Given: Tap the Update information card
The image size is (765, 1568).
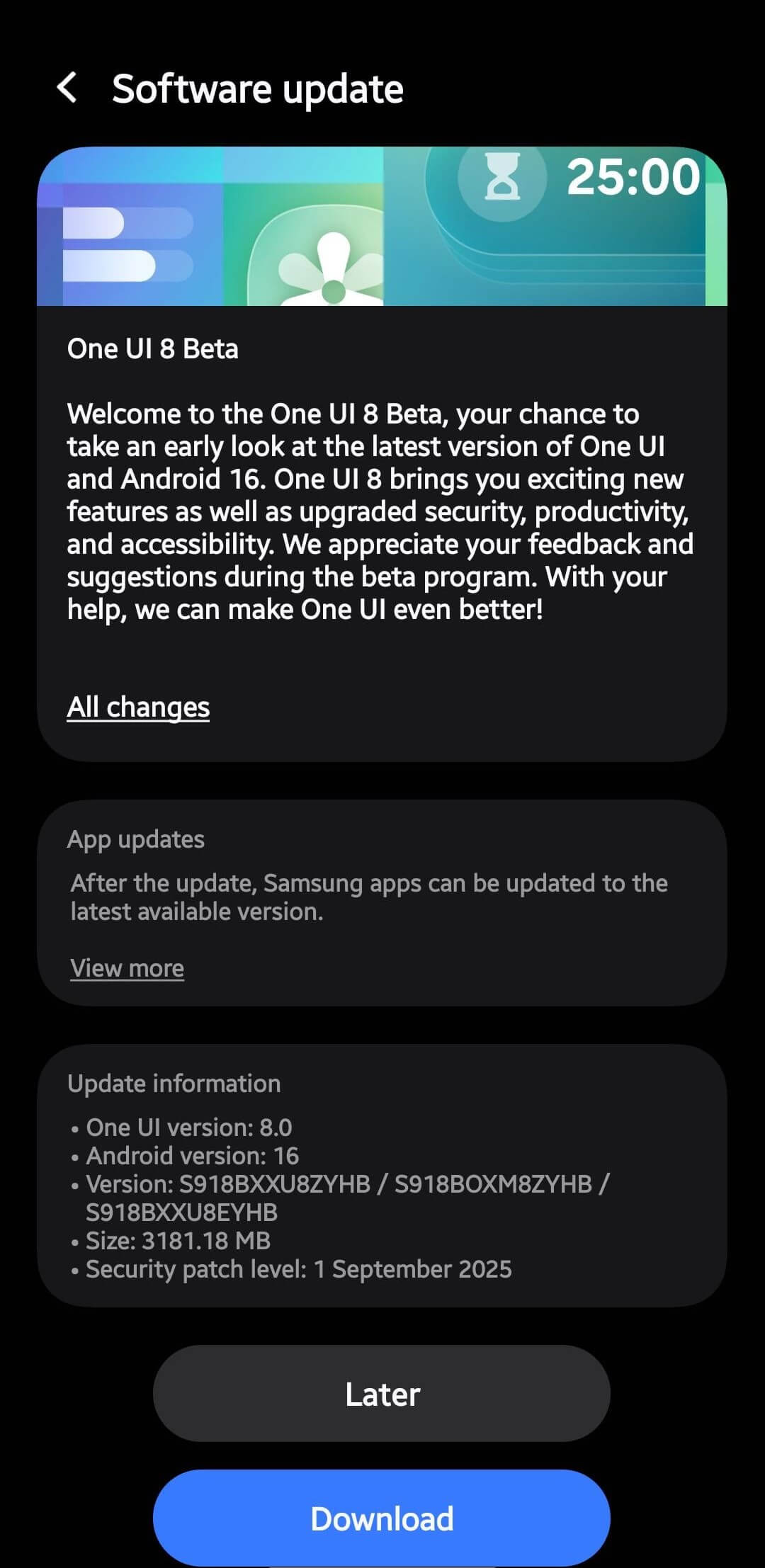Looking at the screenshot, I should point(382,1176).
